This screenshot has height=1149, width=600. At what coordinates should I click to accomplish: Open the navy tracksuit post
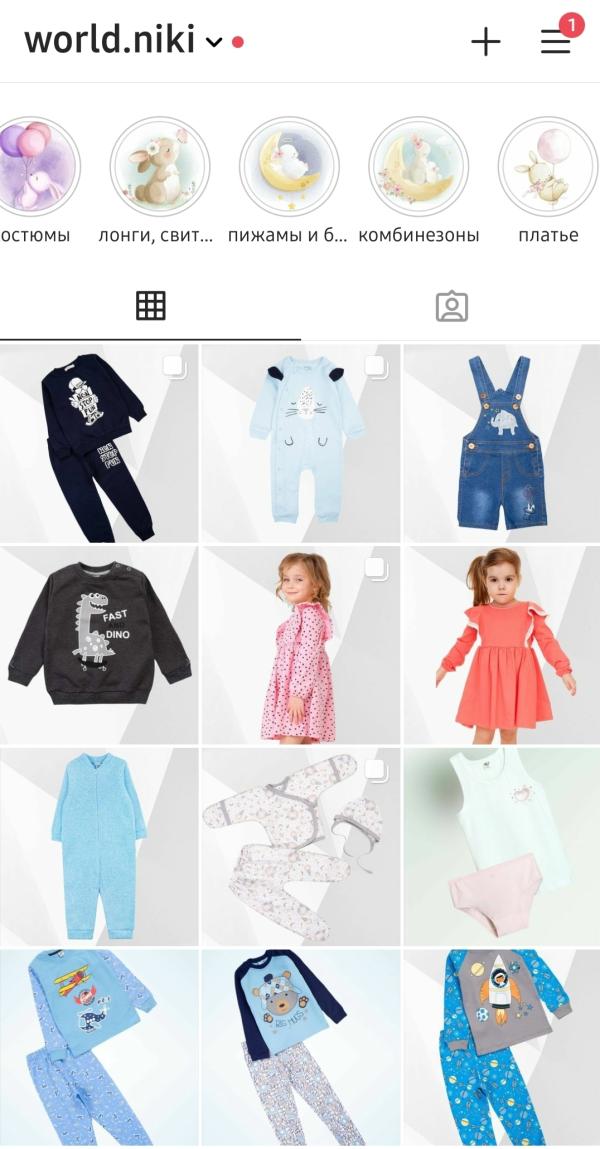point(99,443)
